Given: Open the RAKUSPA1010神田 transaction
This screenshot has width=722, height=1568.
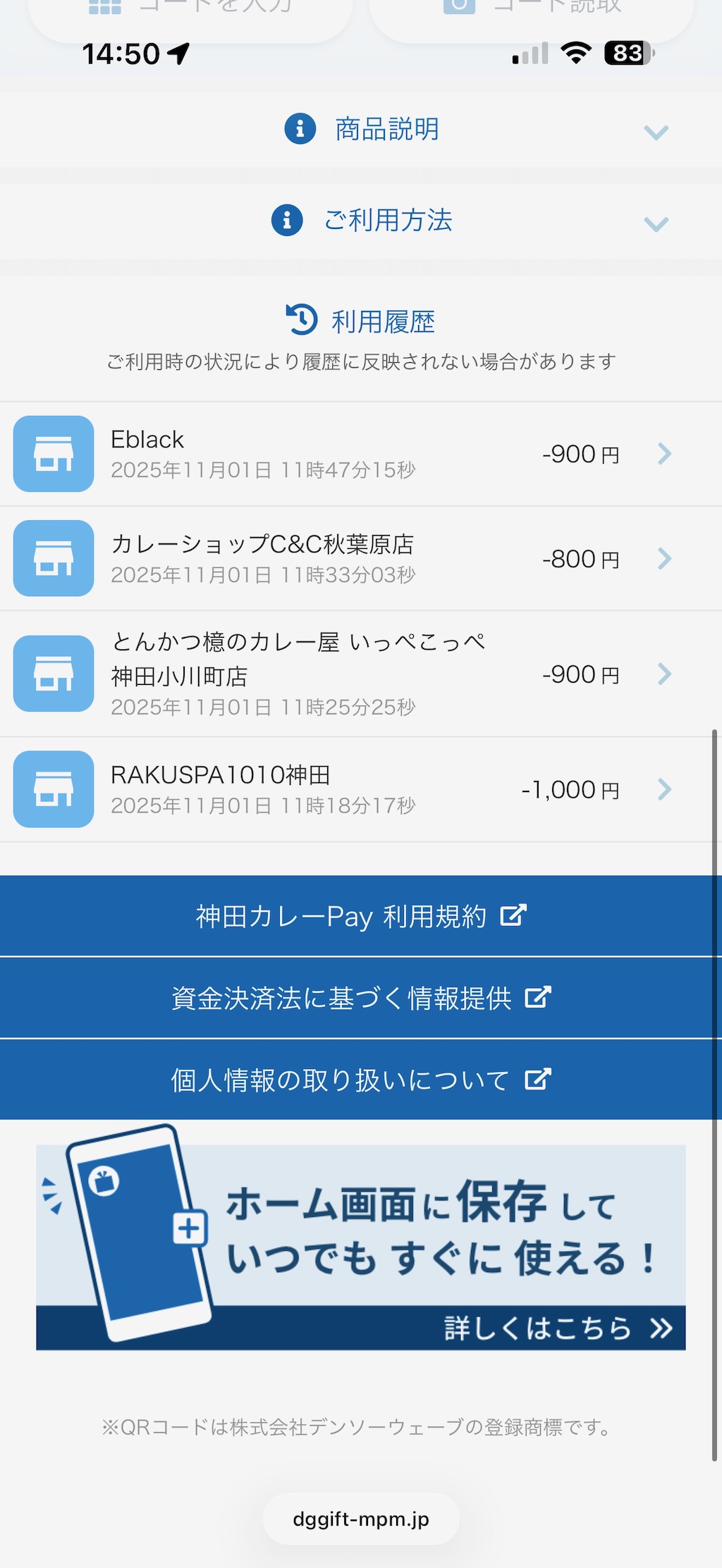Looking at the screenshot, I should (361, 789).
